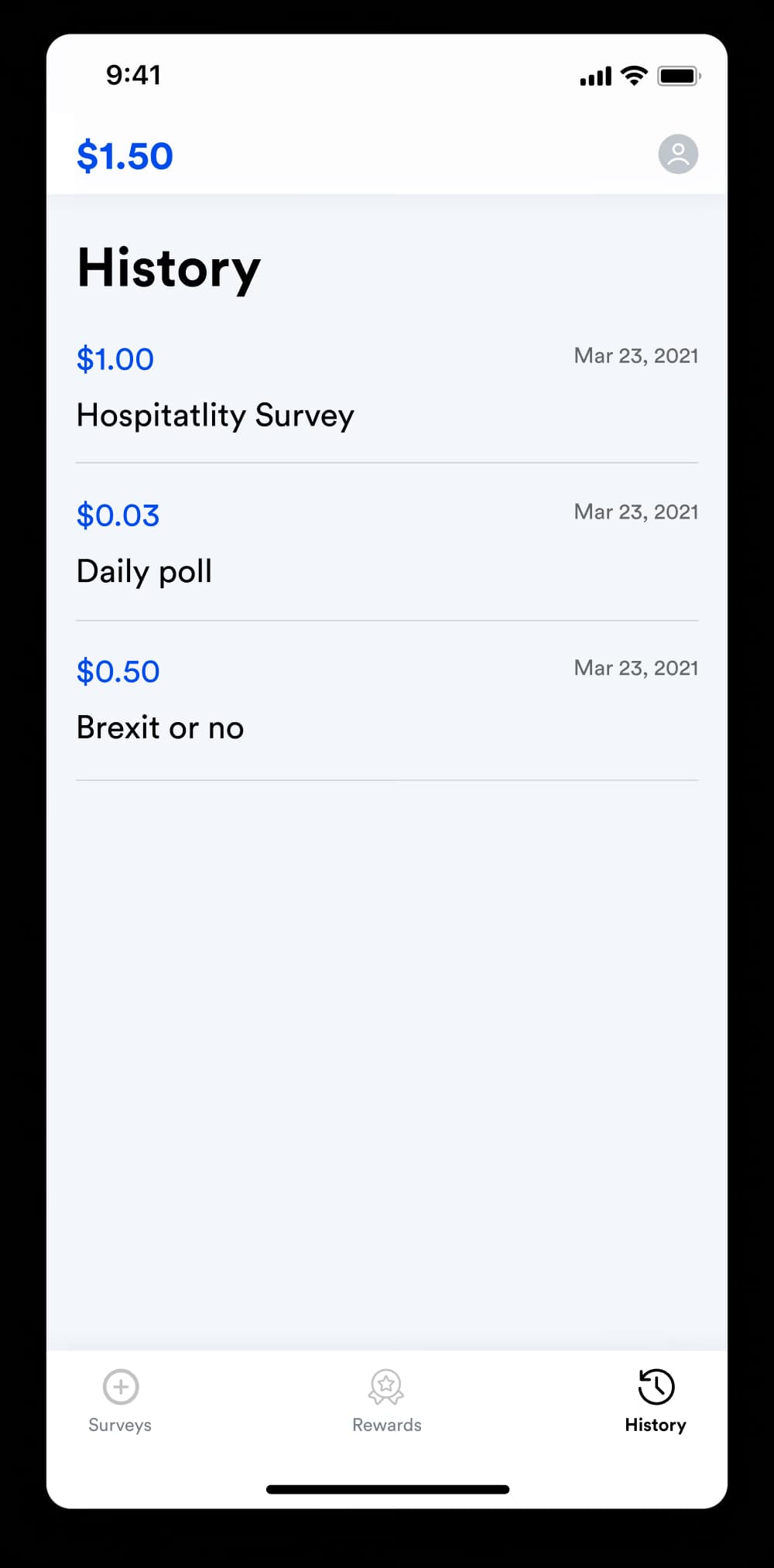
Task: Select the Rewards ribbon icon
Action: tap(386, 1386)
